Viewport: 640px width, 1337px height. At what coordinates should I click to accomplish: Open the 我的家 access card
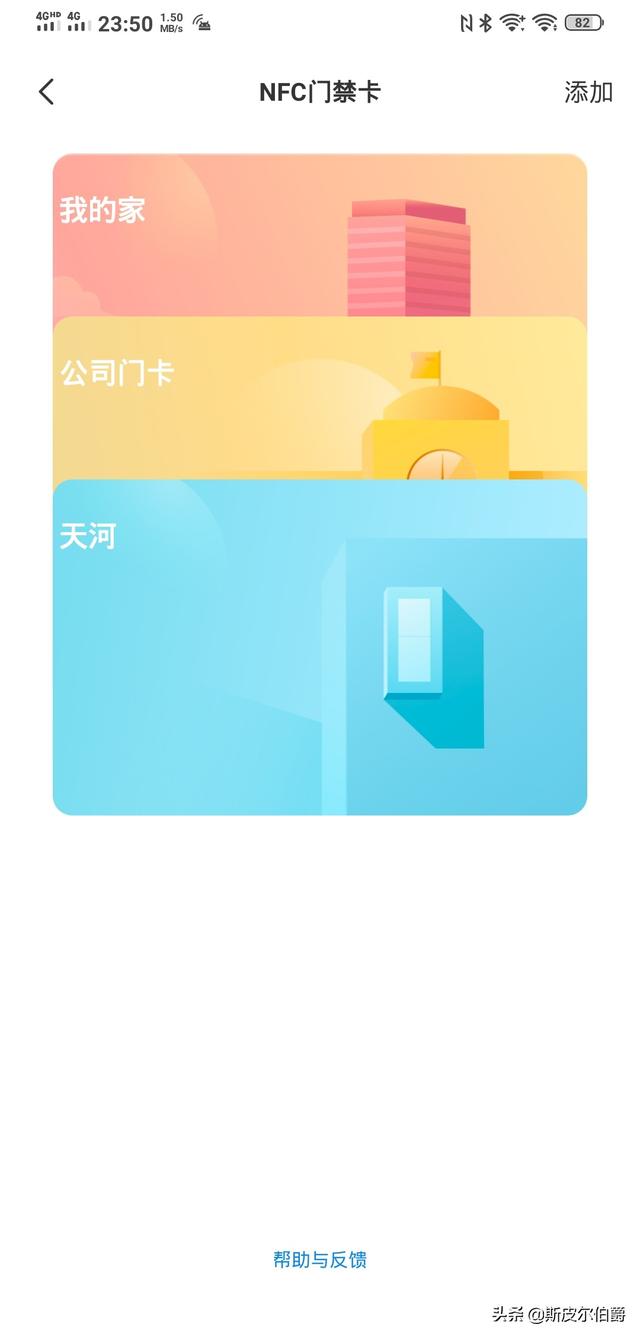tap(320, 235)
